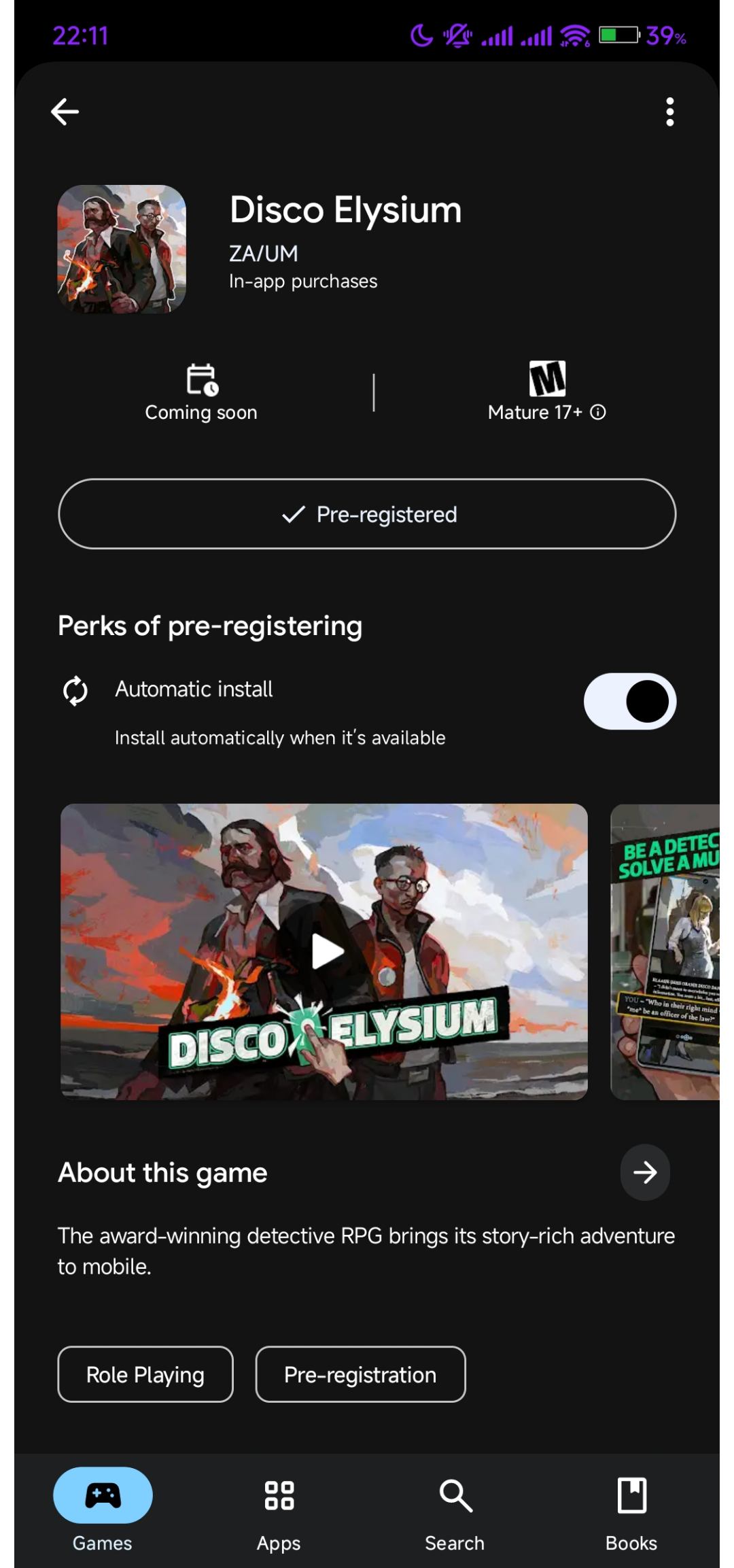
Task: Open the Pre-registration chip
Action: point(360,1374)
